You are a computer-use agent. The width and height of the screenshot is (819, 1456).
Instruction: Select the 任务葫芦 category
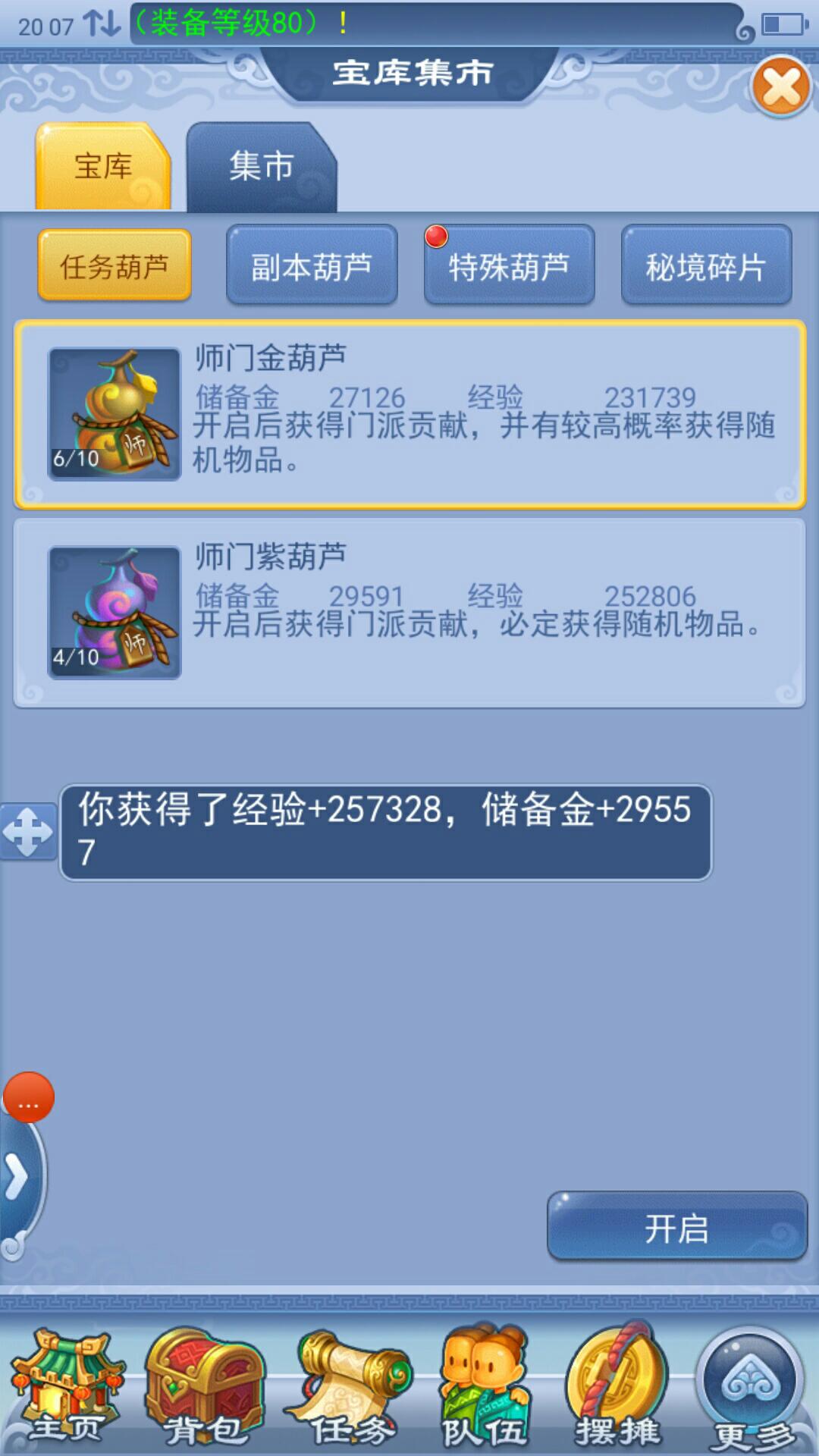115,266
